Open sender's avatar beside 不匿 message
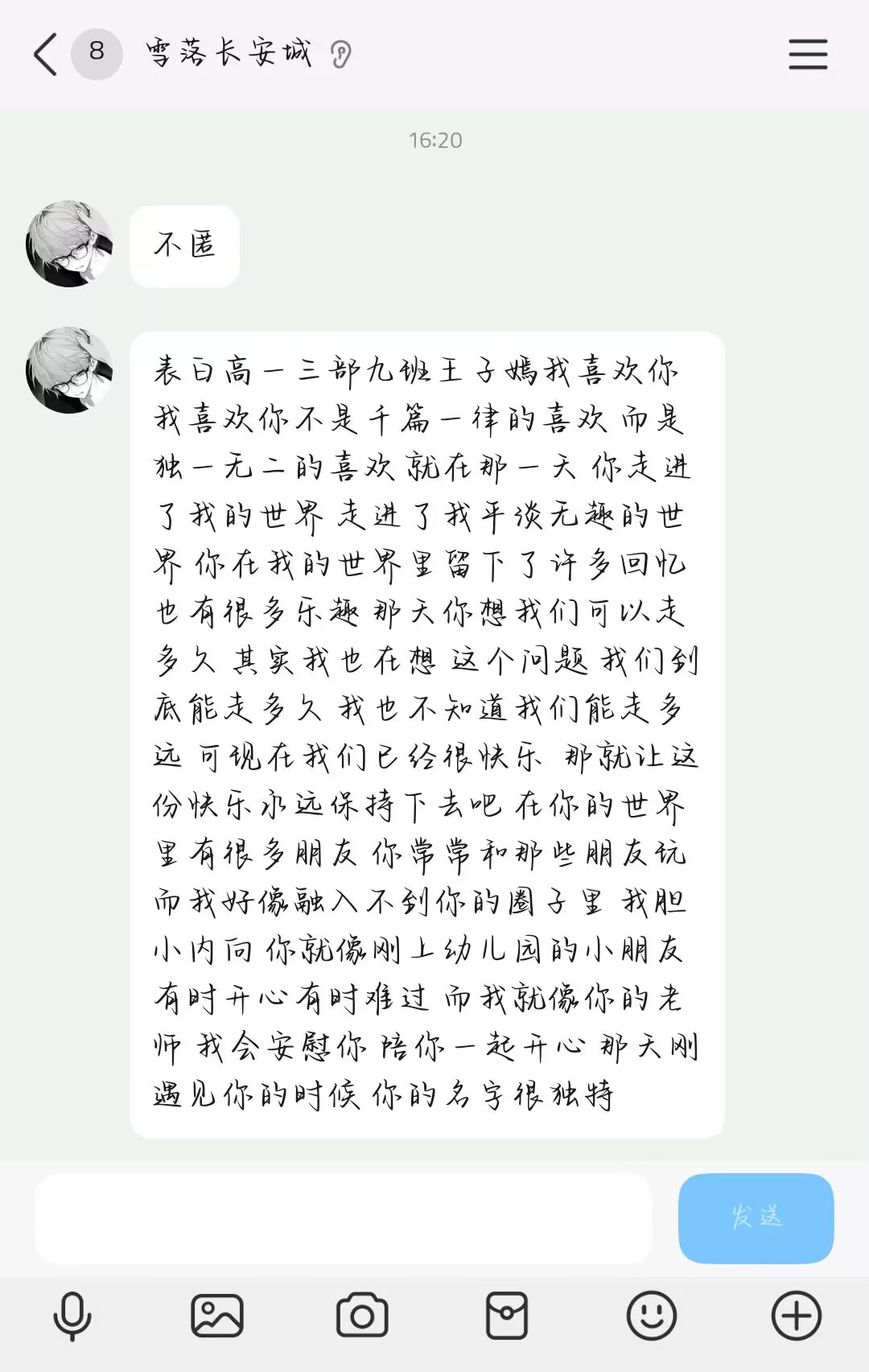The width and height of the screenshot is (869, 1372). click(69, 244)
